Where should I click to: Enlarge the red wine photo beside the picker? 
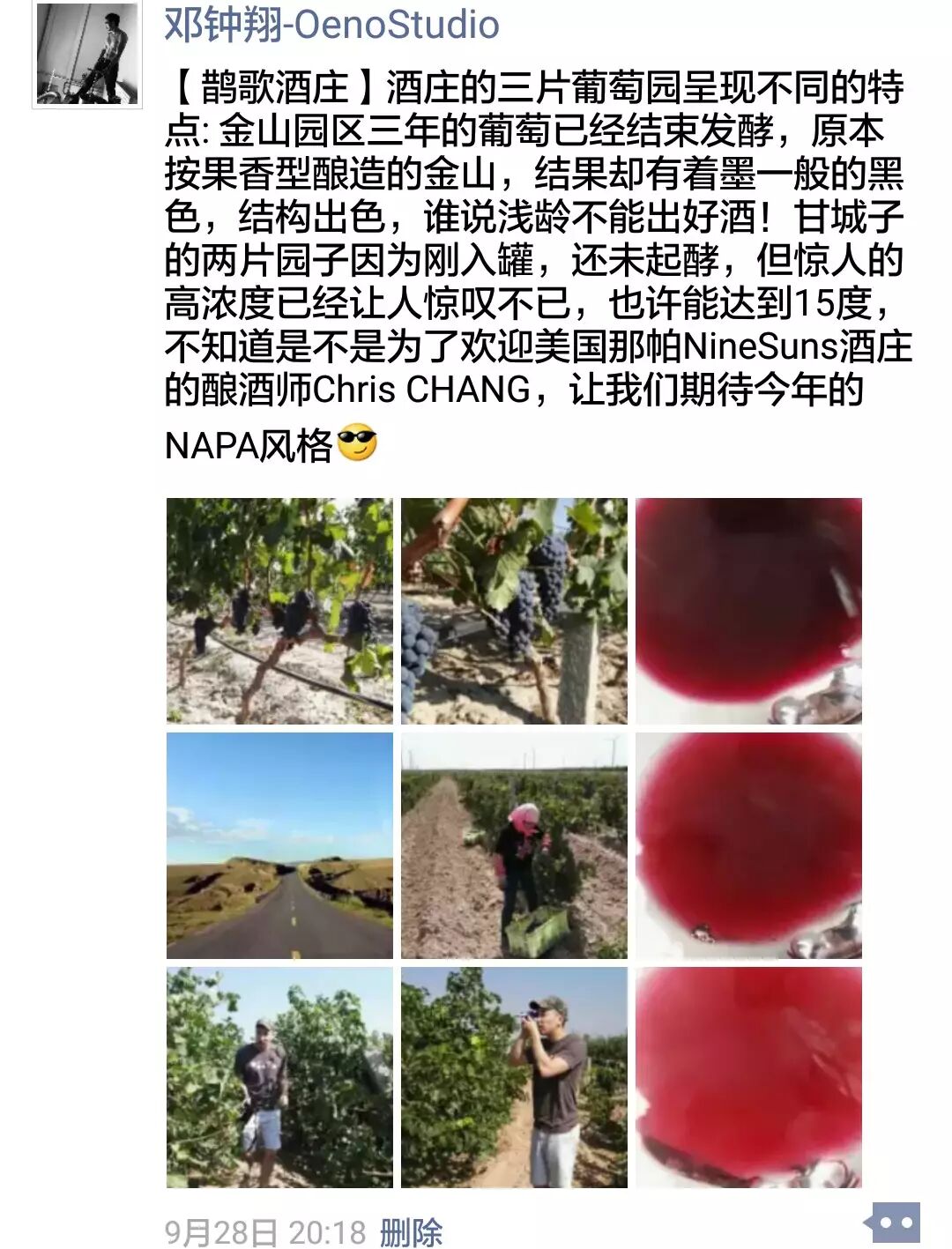click(x=748, y=845)
